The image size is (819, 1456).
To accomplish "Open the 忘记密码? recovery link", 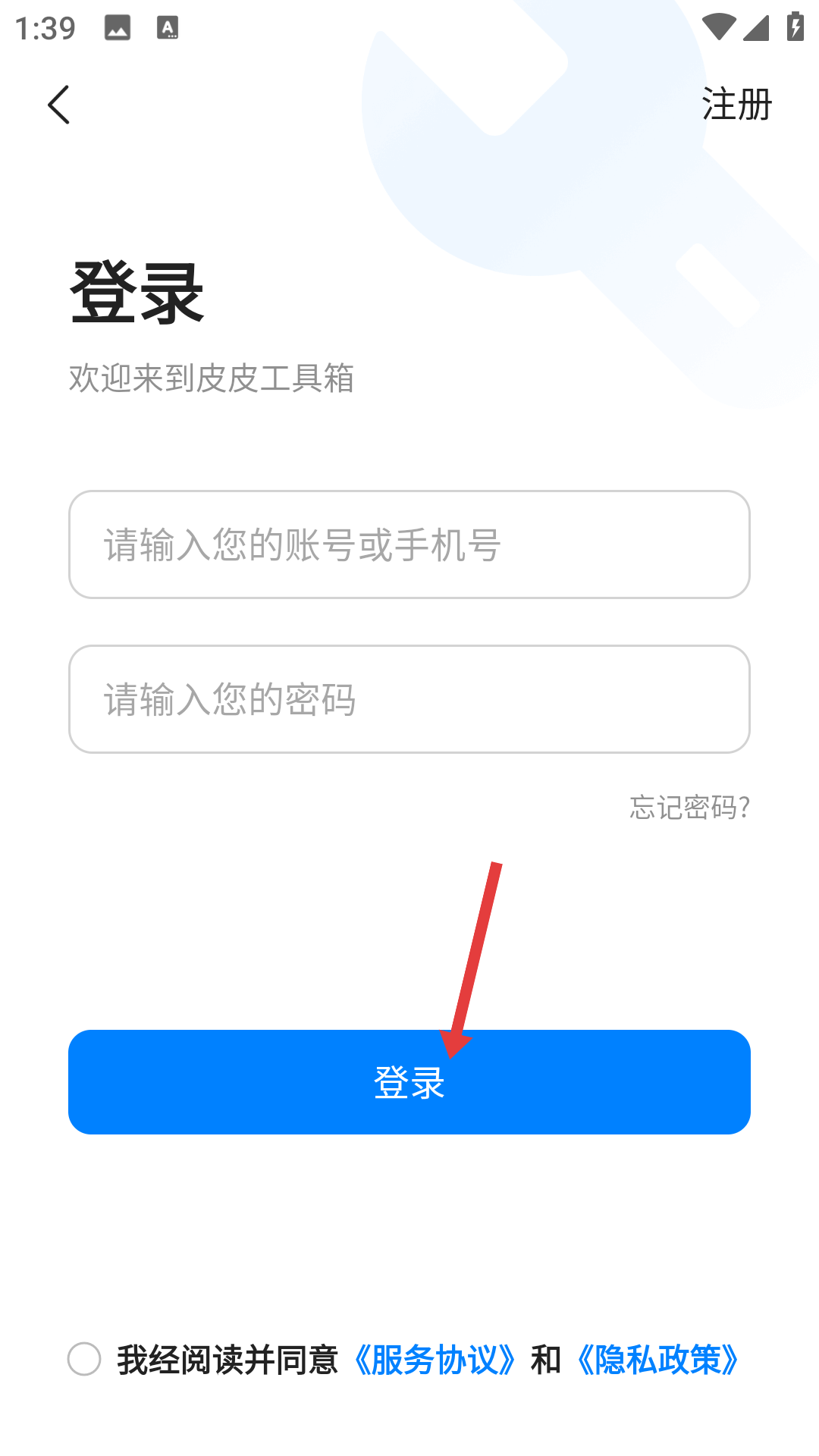I will pos(689,807).
